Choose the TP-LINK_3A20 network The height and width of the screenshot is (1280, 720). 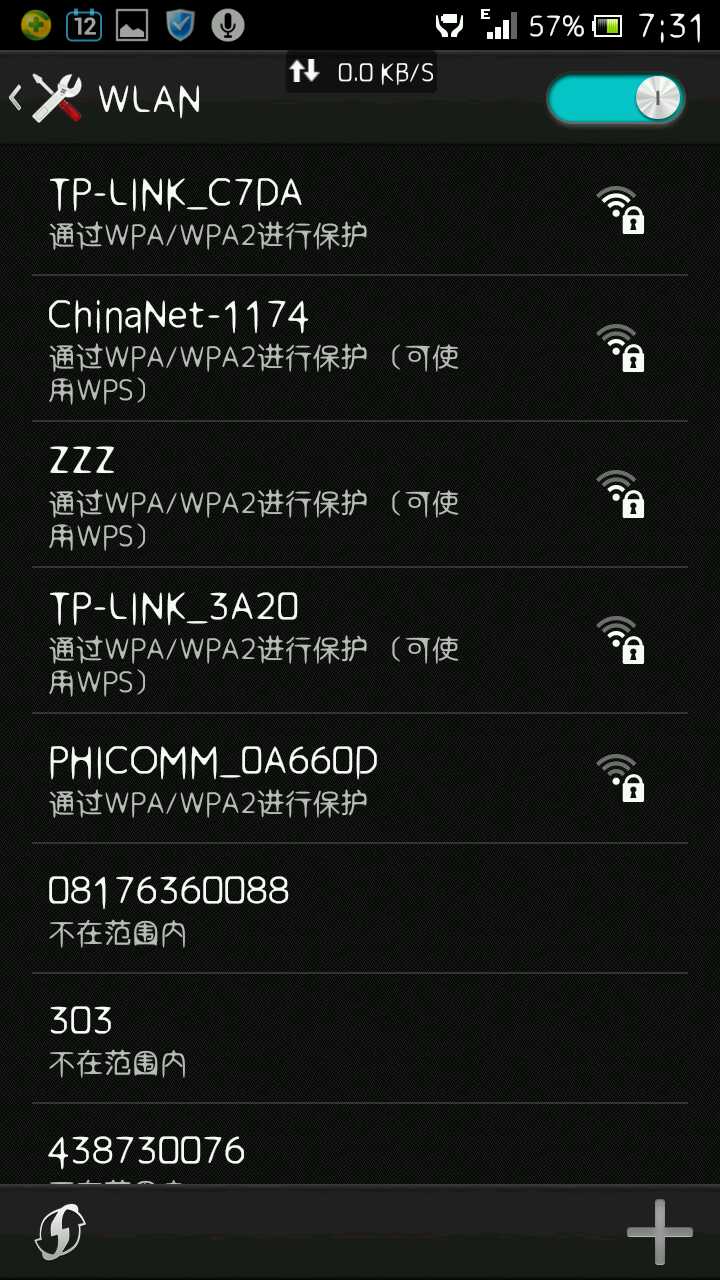tap(360, 641)
